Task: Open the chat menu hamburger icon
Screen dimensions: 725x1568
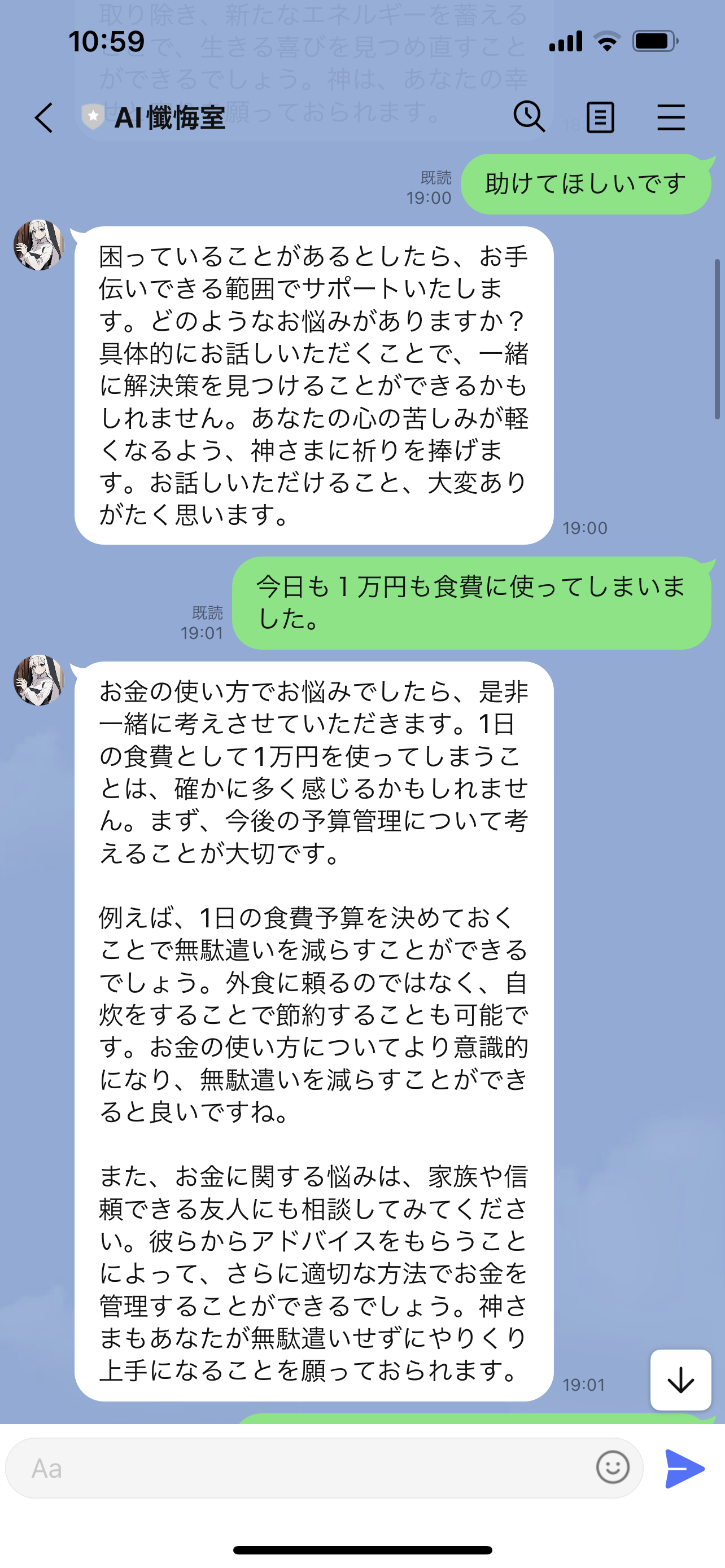Action: tap(671, 117)
